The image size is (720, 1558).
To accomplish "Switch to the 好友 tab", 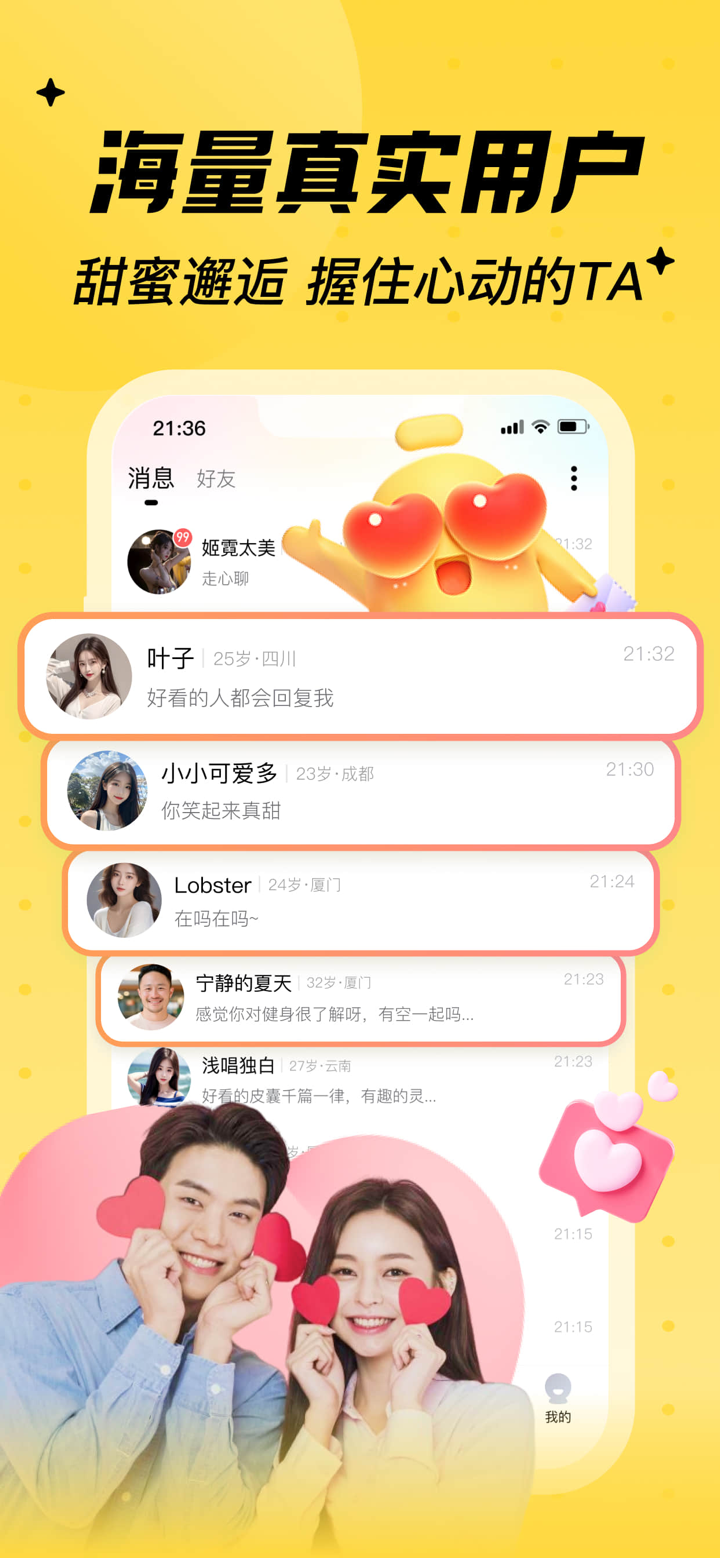I will [216, 479].
